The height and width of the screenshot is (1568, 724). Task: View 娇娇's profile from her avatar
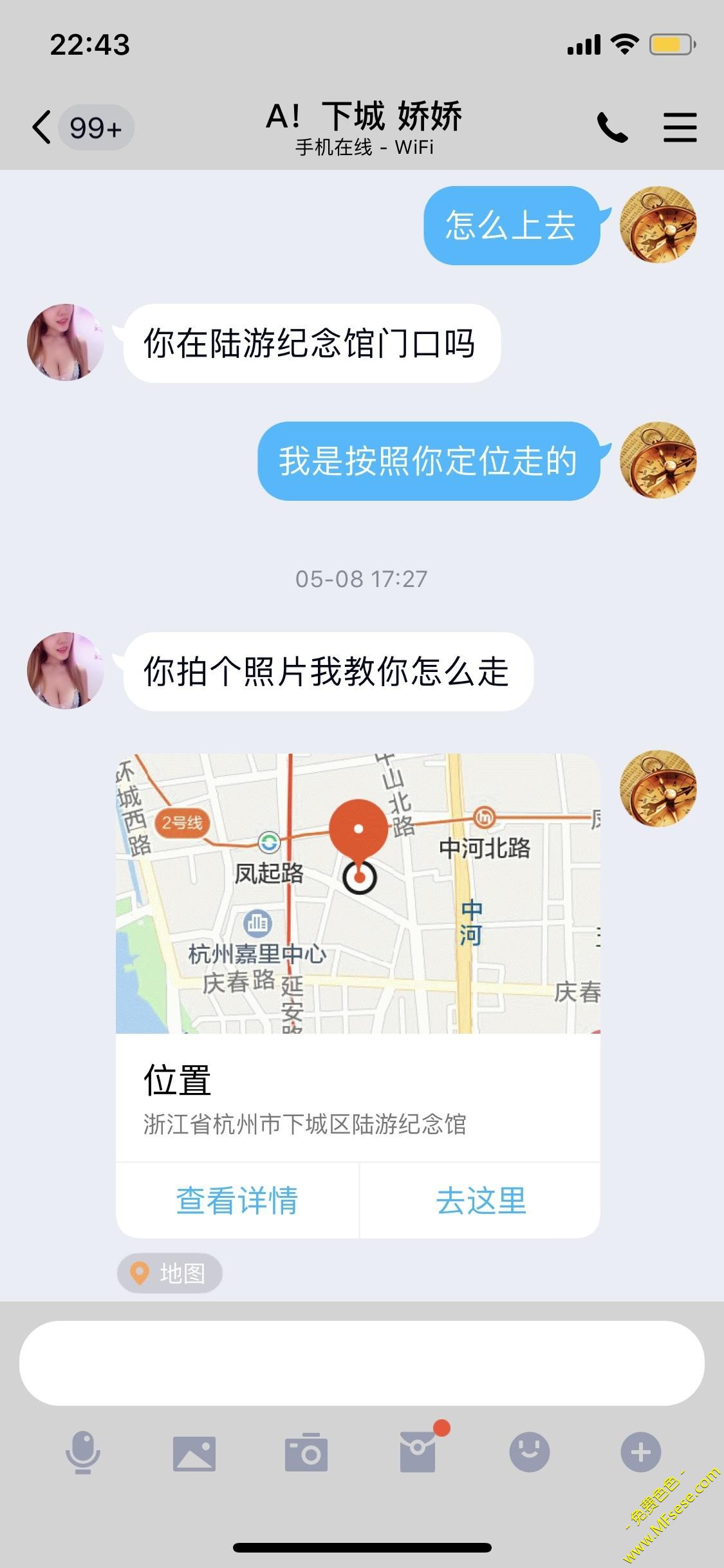pyautogui.click(x=66, y=670)
